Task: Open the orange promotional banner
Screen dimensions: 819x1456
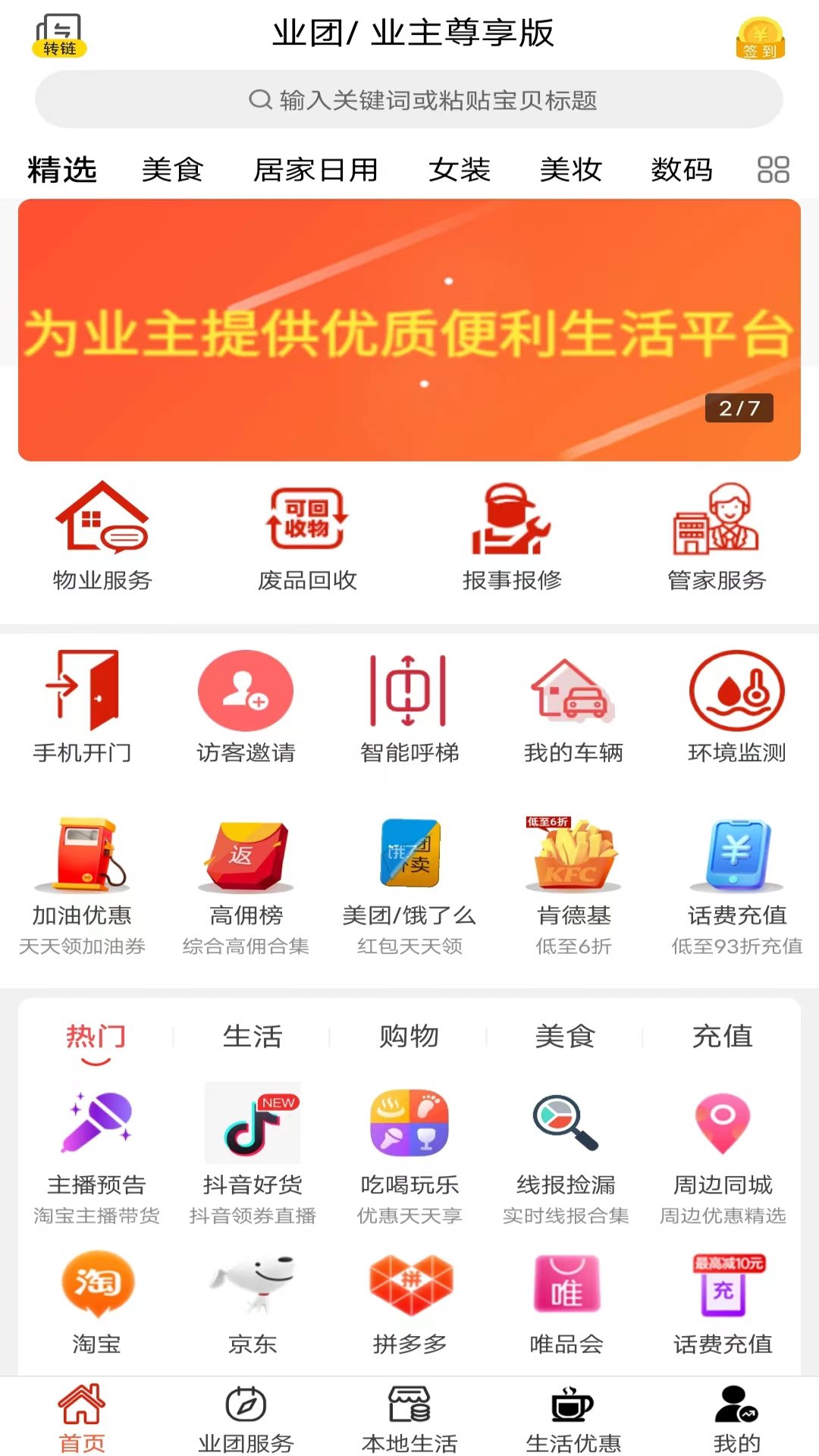Action: (x=409, y=330)
